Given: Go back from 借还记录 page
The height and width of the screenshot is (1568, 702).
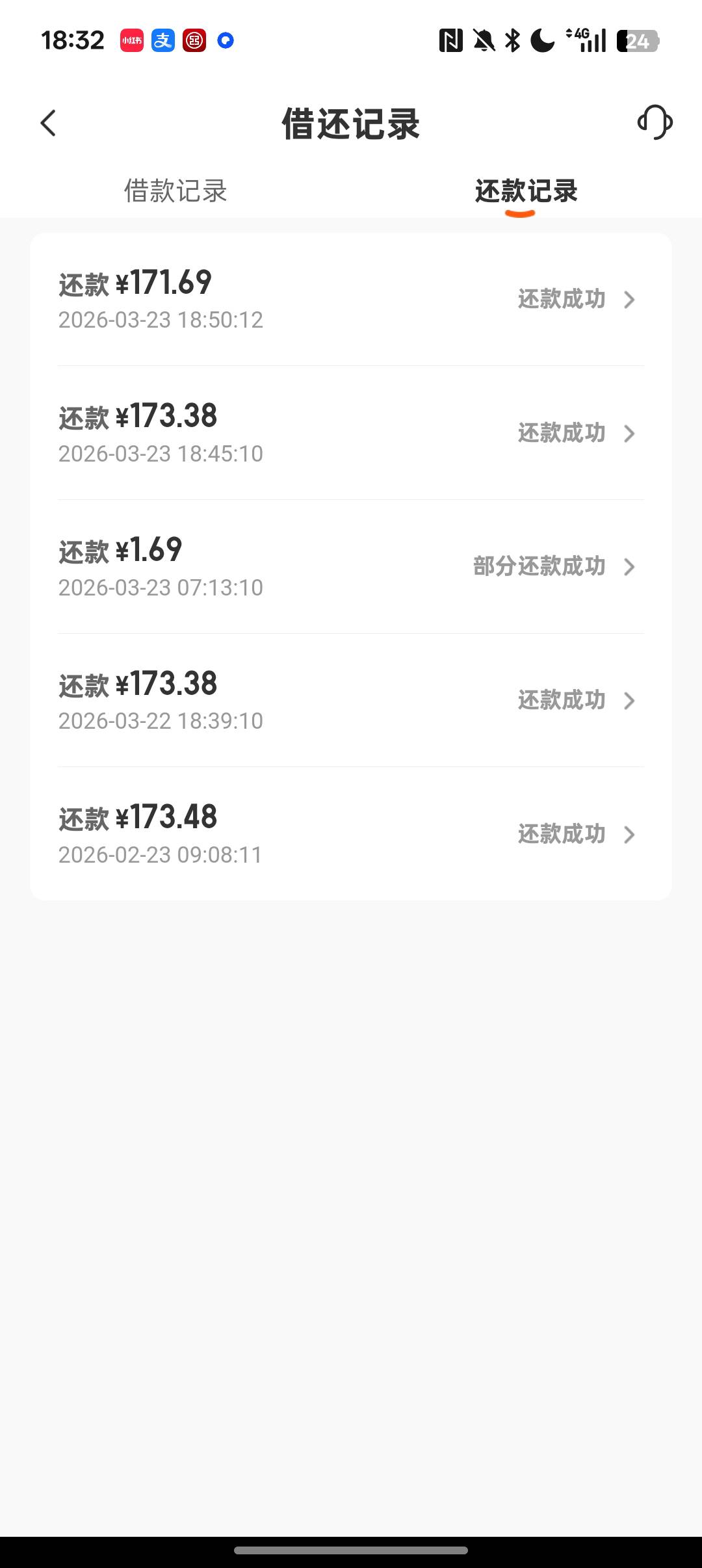Looking at the screenshot, I should tap(49, 123).
